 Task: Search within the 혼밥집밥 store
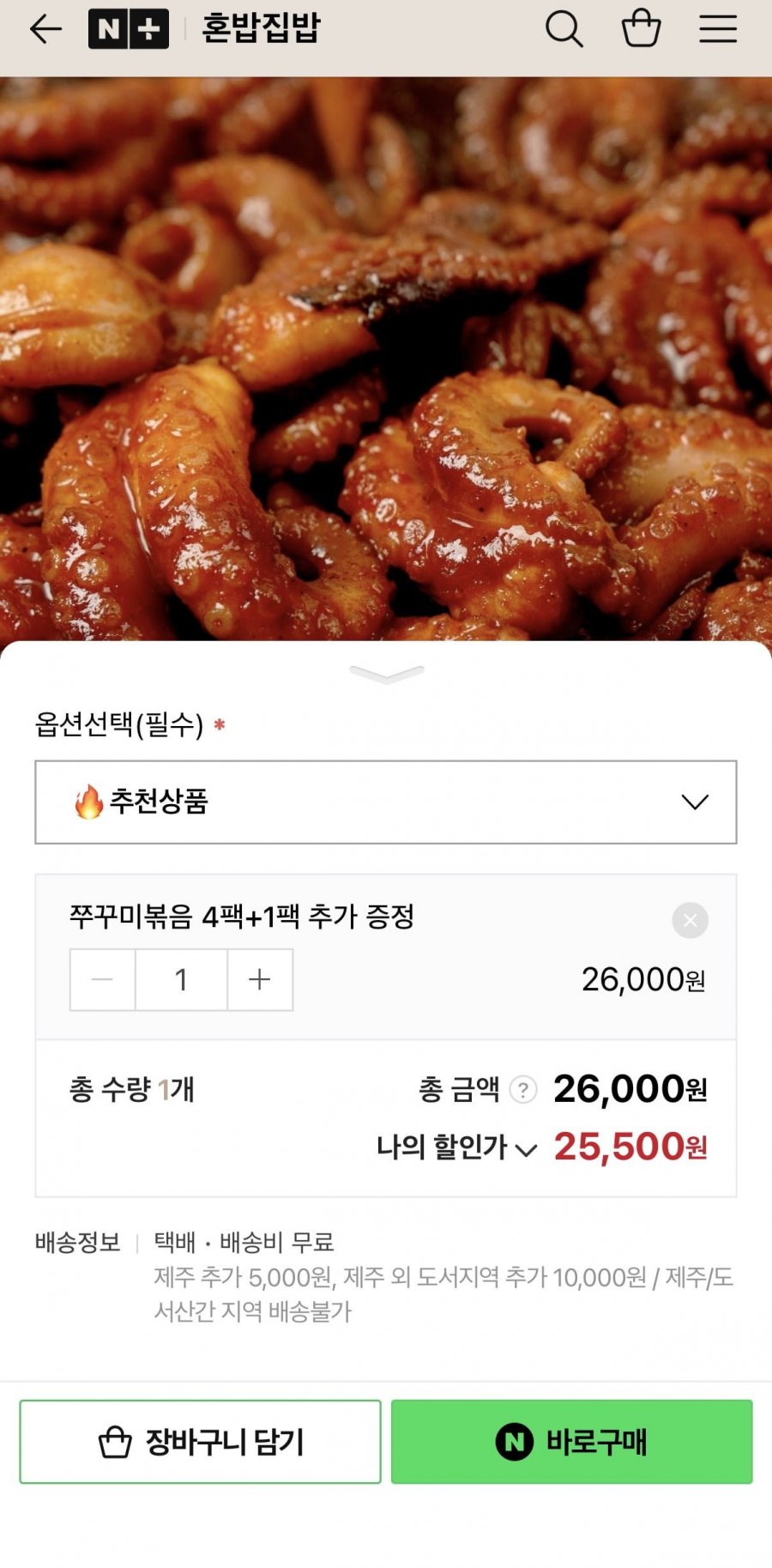[x=564, y=29]
